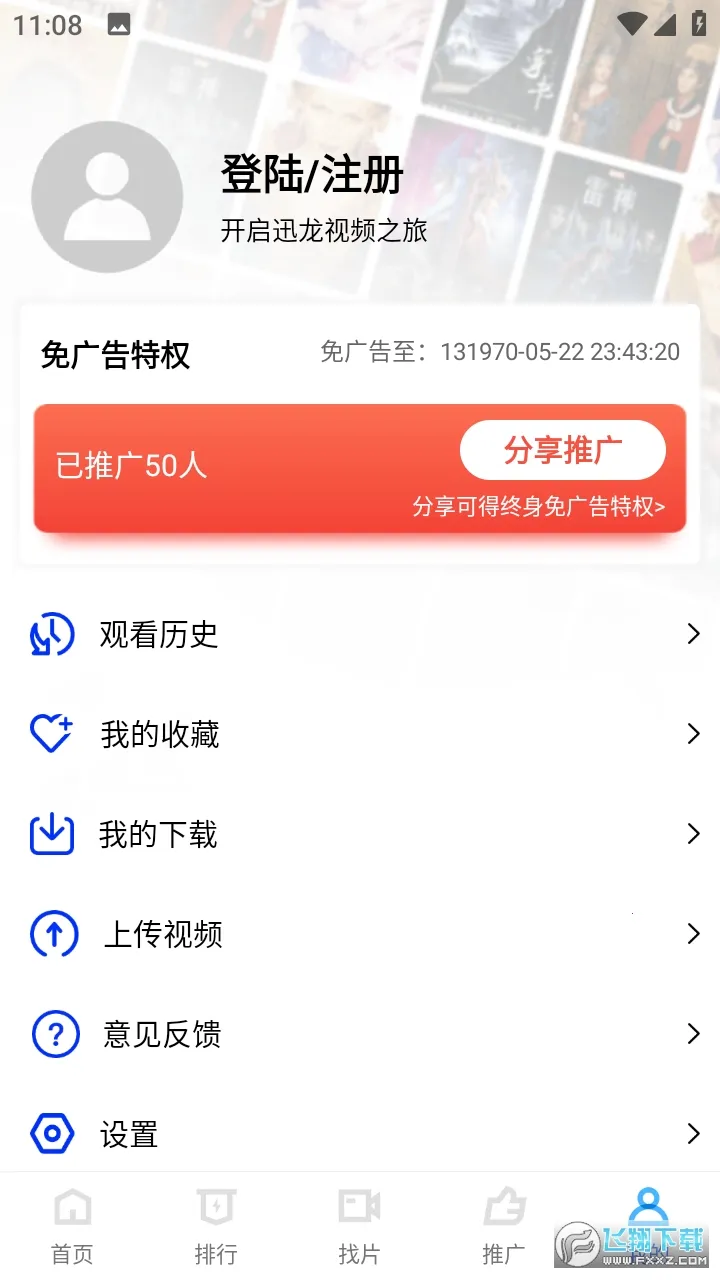Open 意见反馈 question mark icon
This screenshot has height=1280, width=720.
(x=51, y=1034)
